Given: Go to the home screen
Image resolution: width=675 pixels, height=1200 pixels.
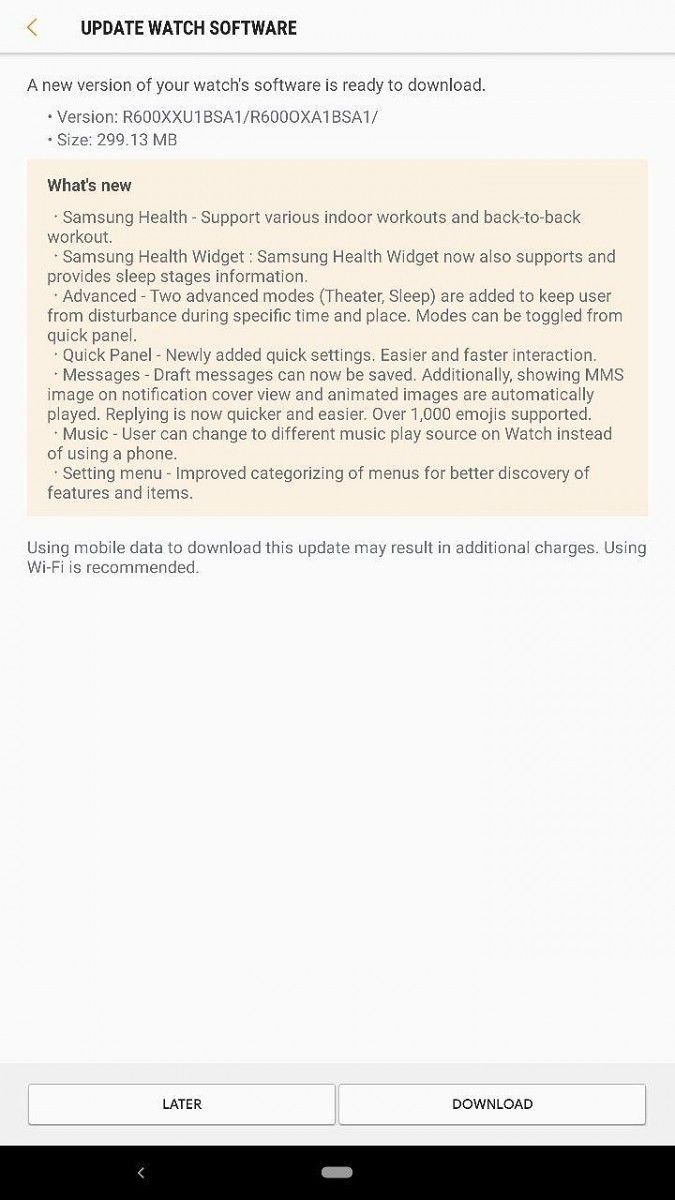Looking at the screenshot, I should point(337,1172).
